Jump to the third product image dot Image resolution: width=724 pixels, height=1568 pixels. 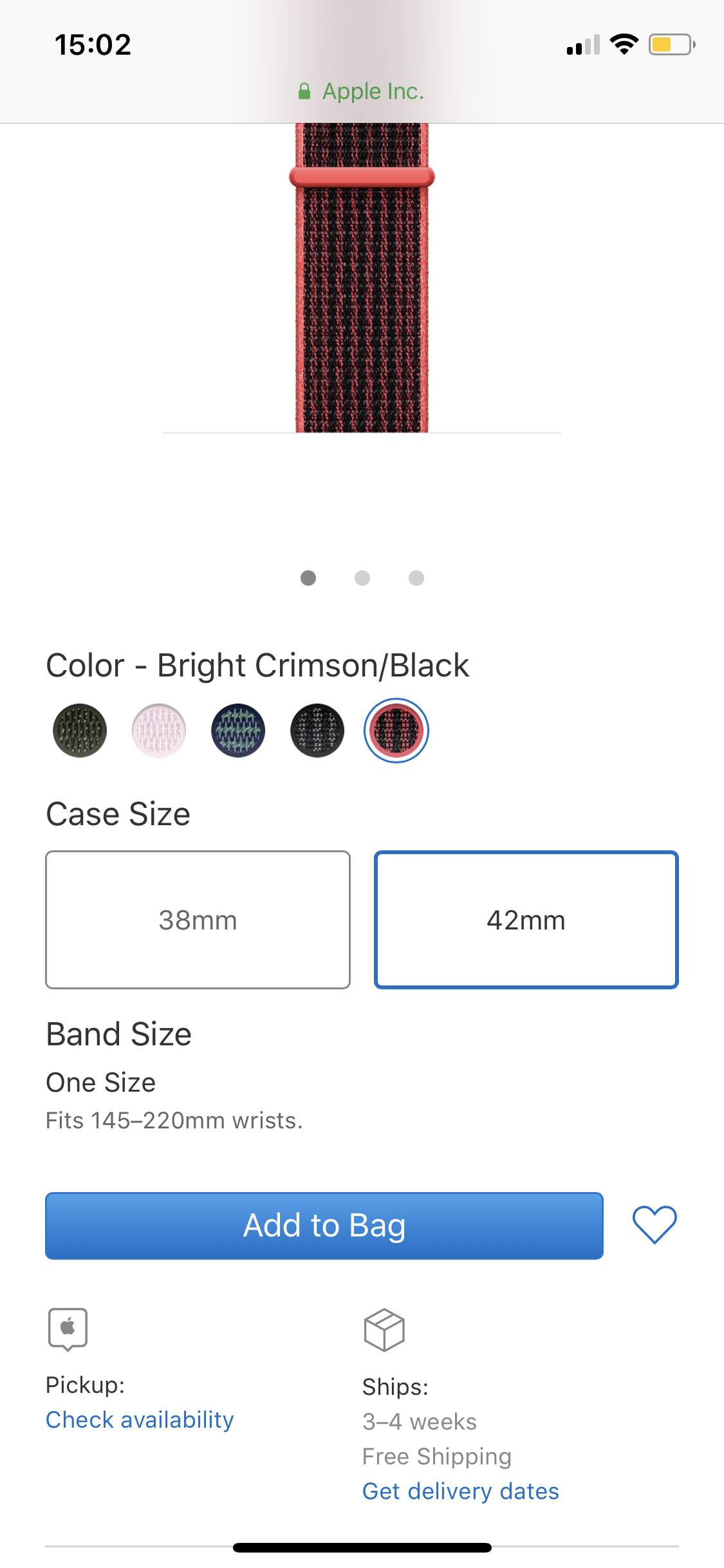coord(416,578)
